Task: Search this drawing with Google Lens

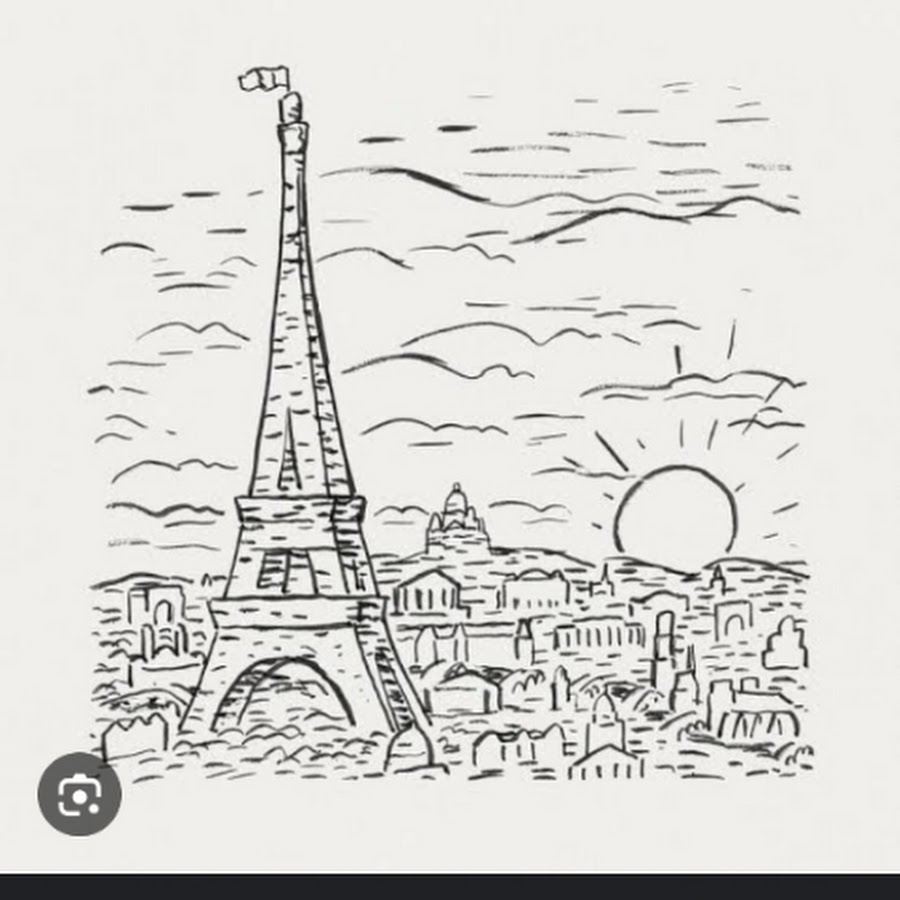Action: click(79, 795)
